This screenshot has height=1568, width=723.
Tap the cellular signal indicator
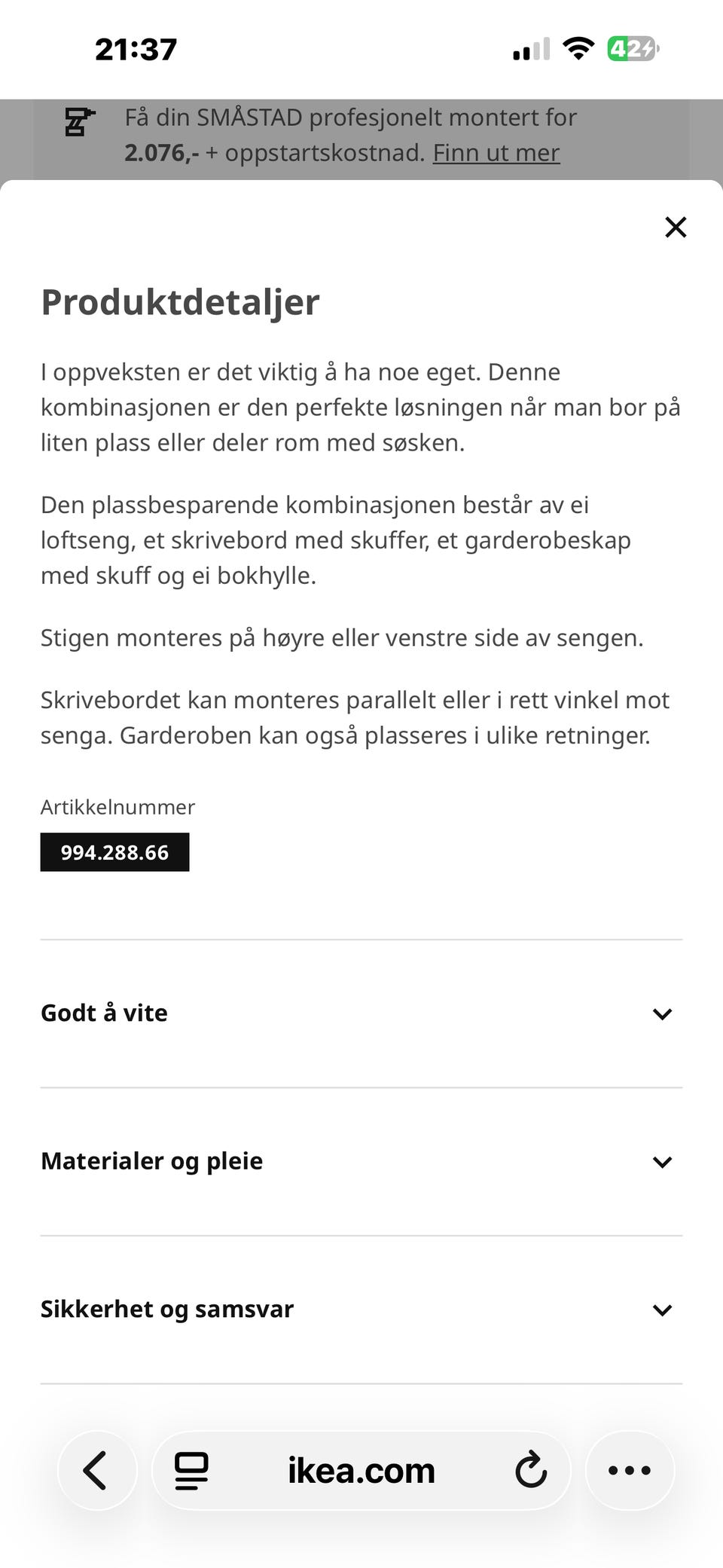[529, 48]
